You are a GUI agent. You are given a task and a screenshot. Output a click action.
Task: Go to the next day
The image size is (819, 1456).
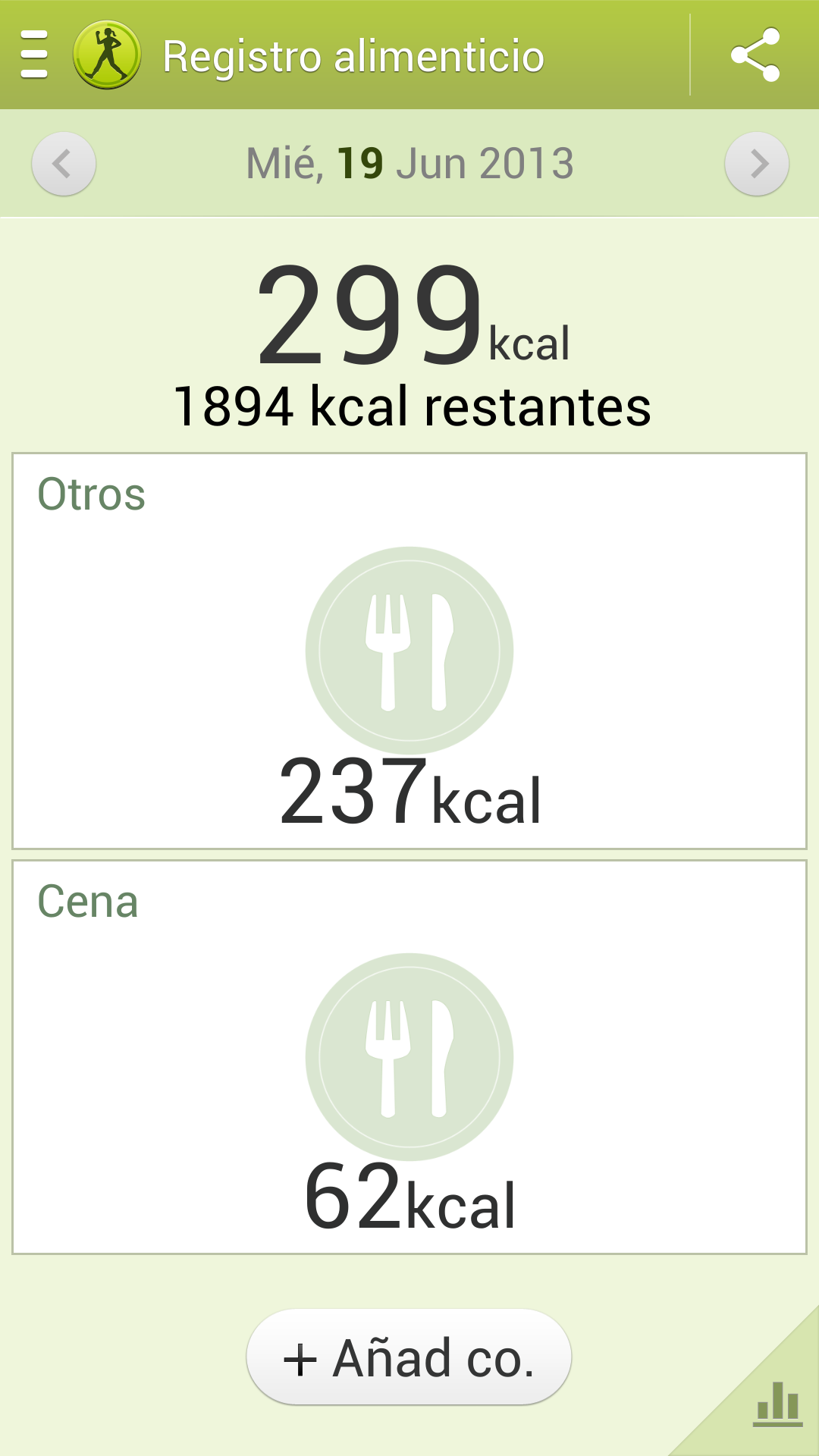pyautogui.click(x=757, y=164)
